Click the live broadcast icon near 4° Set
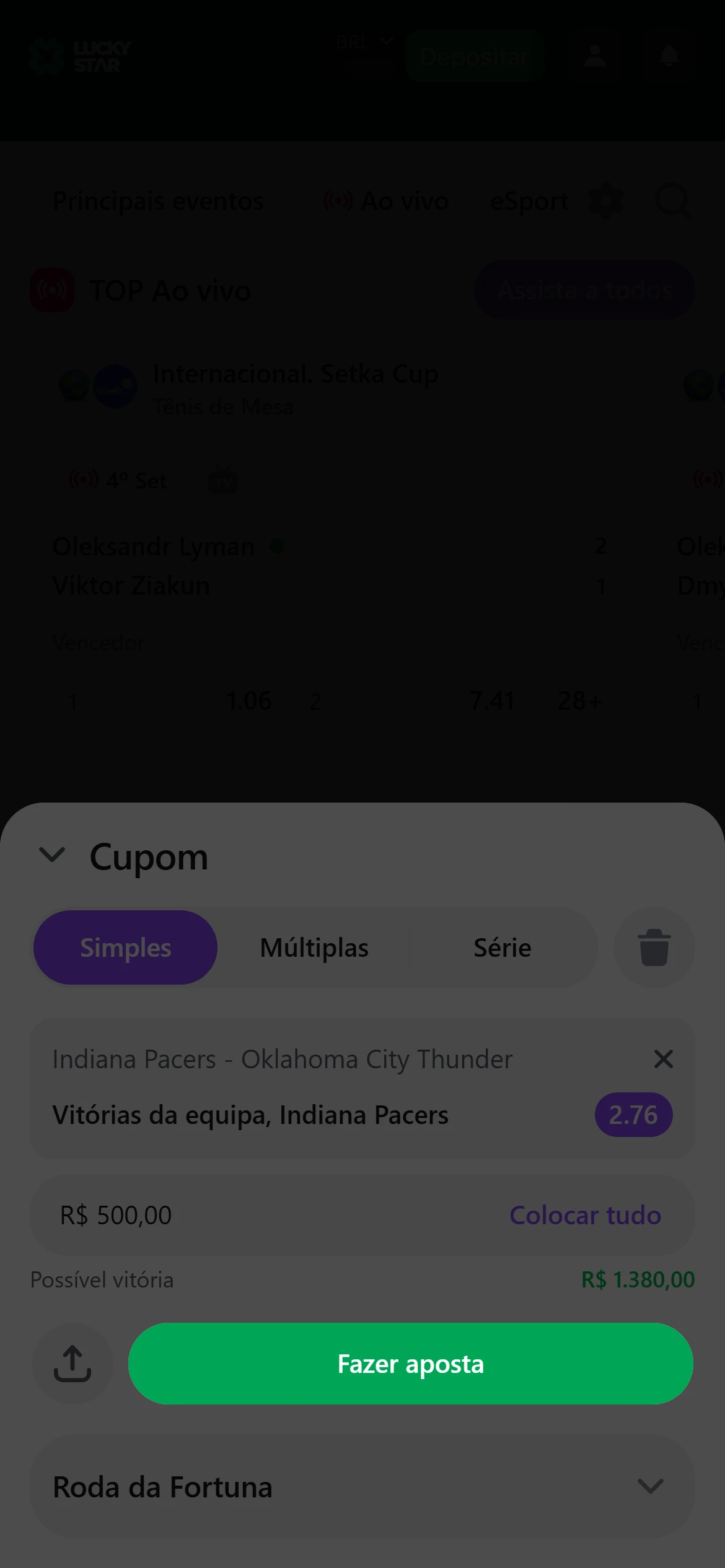The height and width of the screenshot is (1568, 725). [x=82, y=479]
